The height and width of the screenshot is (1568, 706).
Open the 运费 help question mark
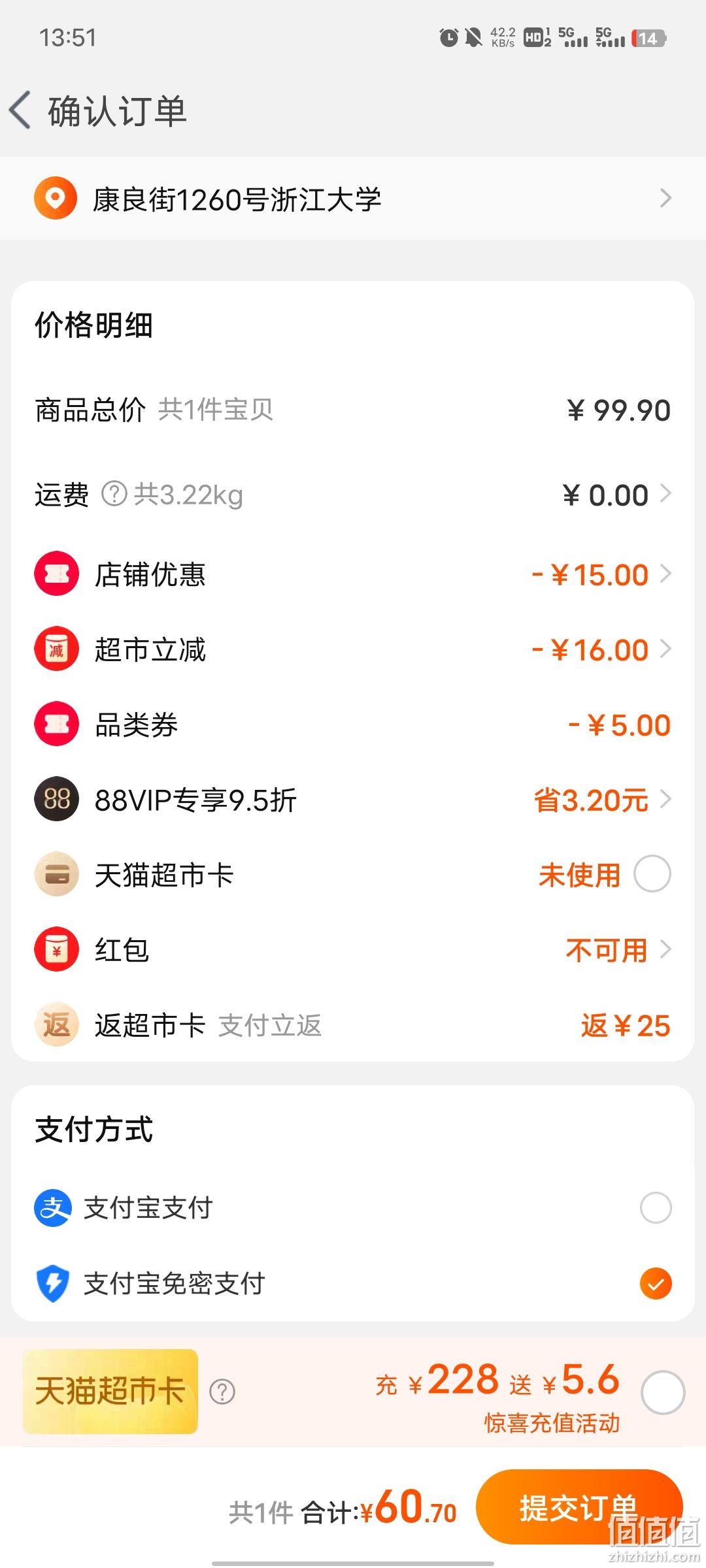tap(114, 495)
